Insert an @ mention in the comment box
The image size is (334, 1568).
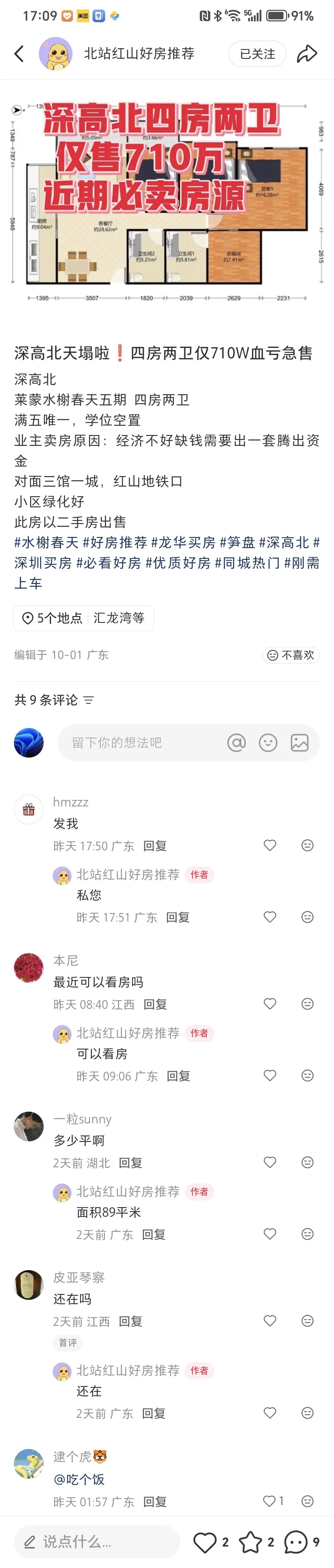[237, 743]
